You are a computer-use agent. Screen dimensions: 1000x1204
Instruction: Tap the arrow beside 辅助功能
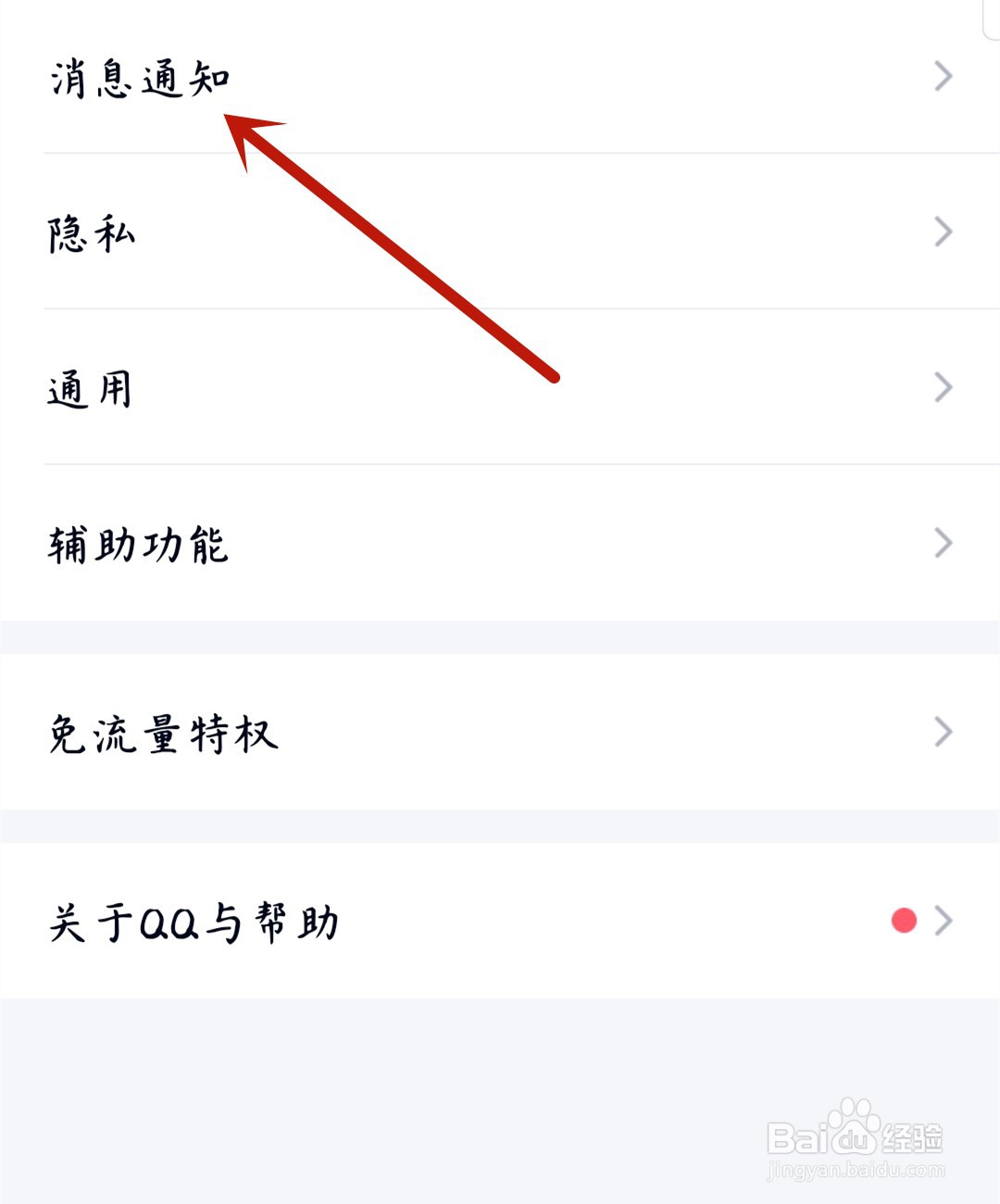(942, 542)
